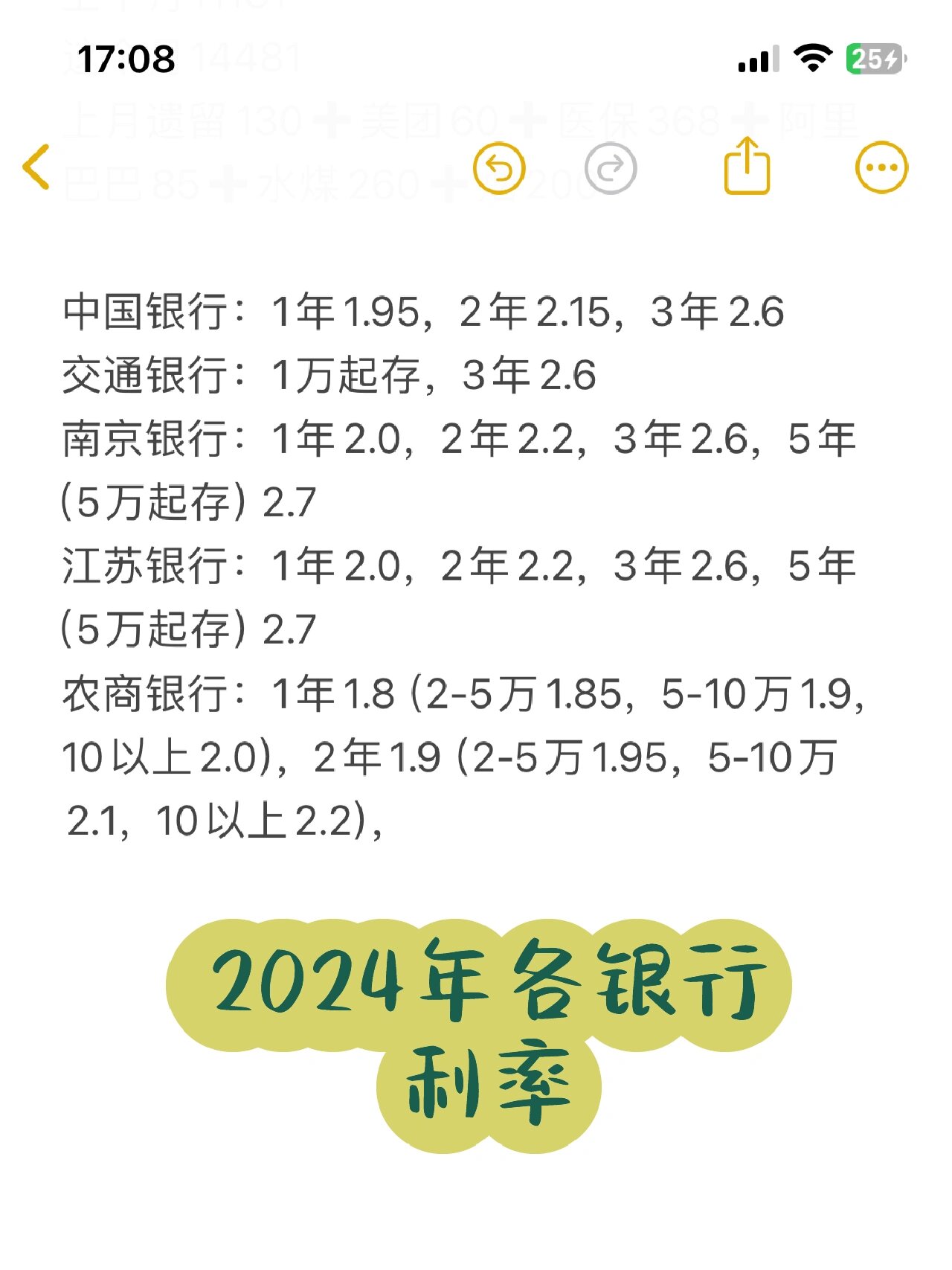Tap the 农商银行 interest rate text
The height and width of the screenshot is (1270, 952).
(x=446, y=693)
